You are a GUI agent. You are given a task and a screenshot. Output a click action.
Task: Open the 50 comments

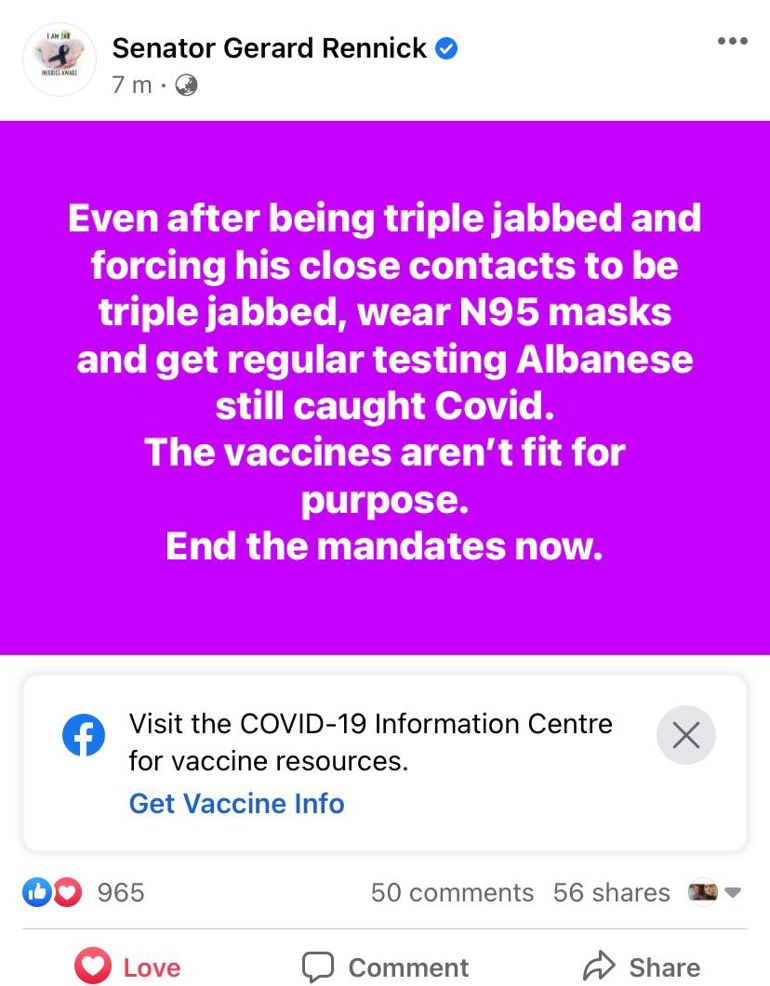452,892
